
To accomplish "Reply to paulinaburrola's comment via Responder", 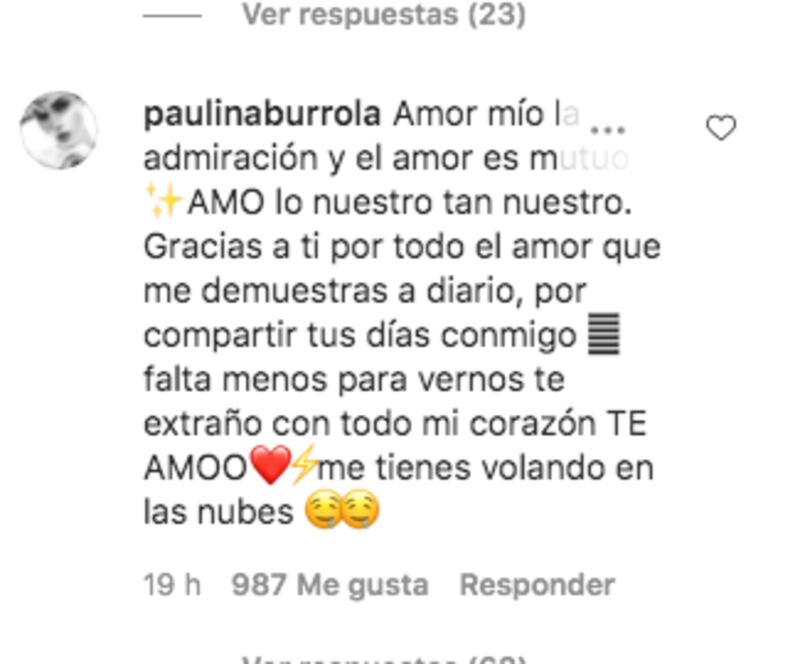I will 536,585.
